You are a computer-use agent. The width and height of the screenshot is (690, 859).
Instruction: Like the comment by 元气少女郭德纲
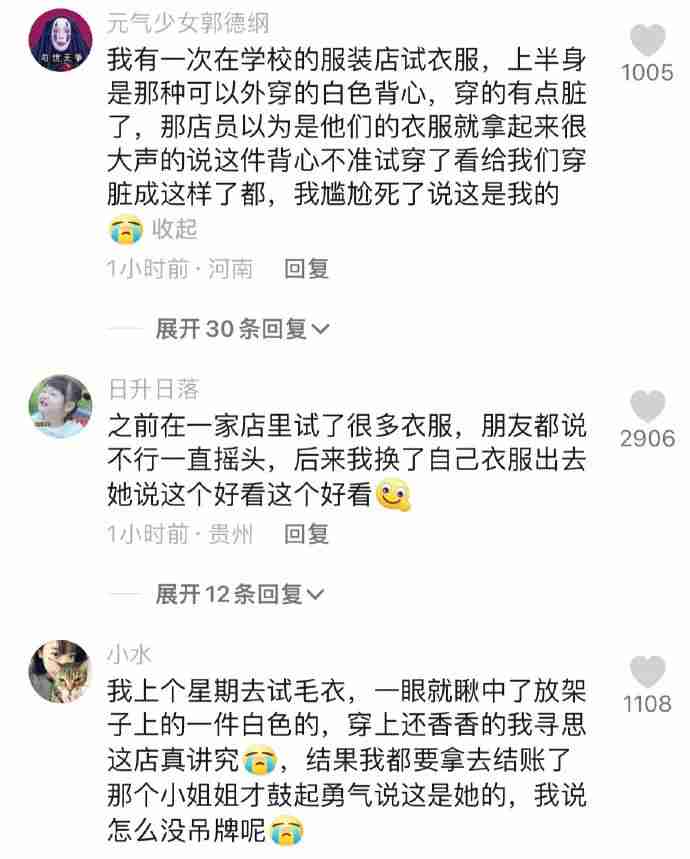click(648, 41)
